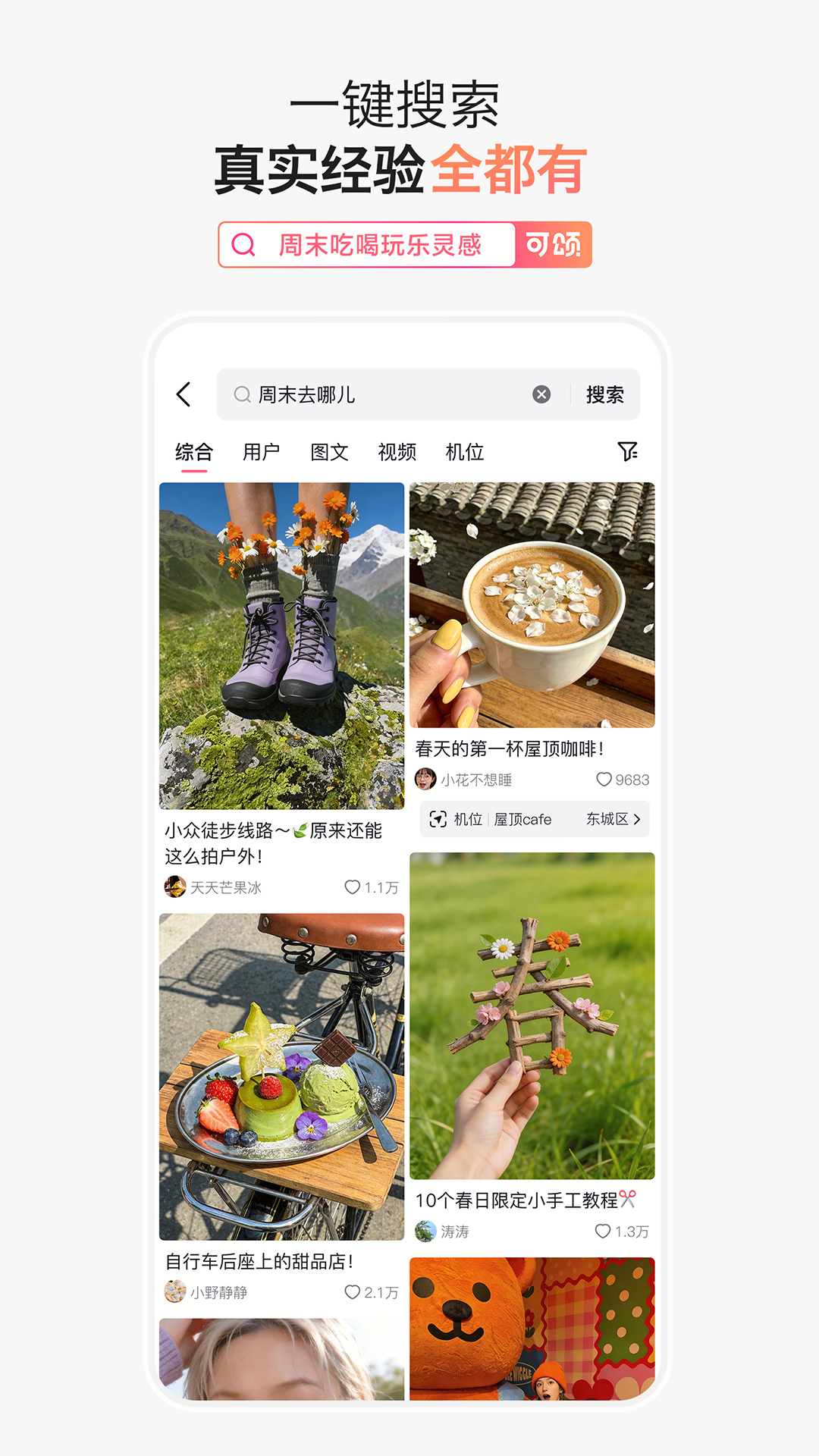The width and height of the screenshot is (819, 1456).
Task: Switch to the 图文 filter option
Action: tap(329, 452)
